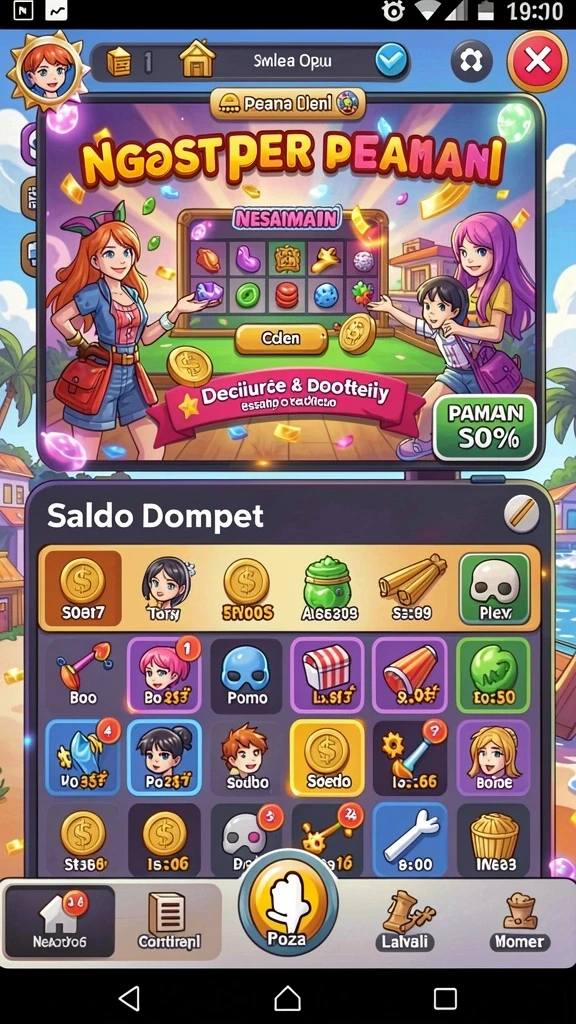
Task: Open the Boo item tile
Action: tap(83, 675)
